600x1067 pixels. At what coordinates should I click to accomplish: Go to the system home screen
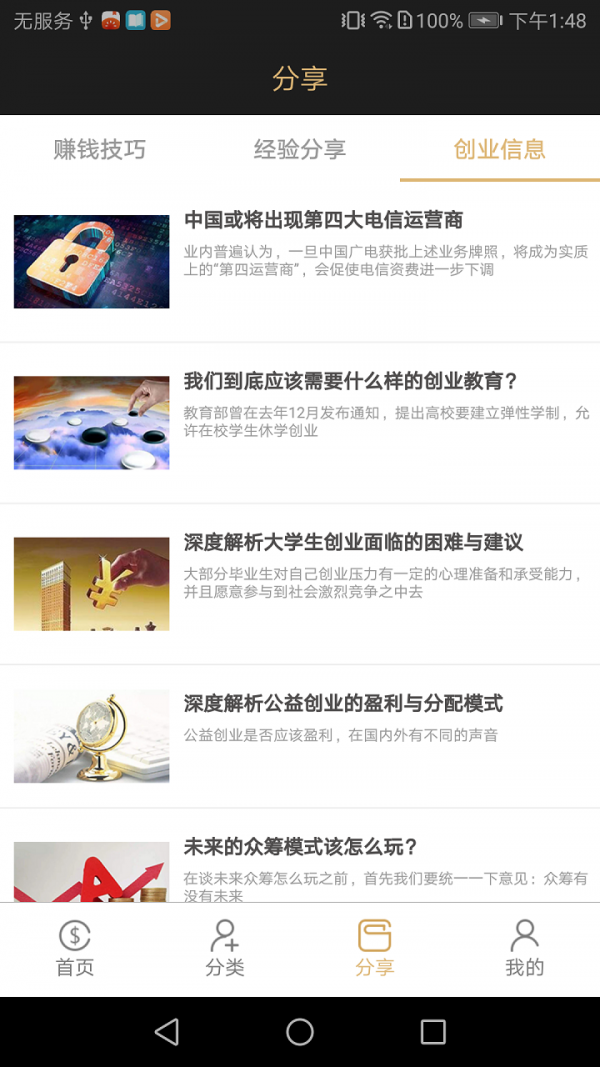[300, 1032]
